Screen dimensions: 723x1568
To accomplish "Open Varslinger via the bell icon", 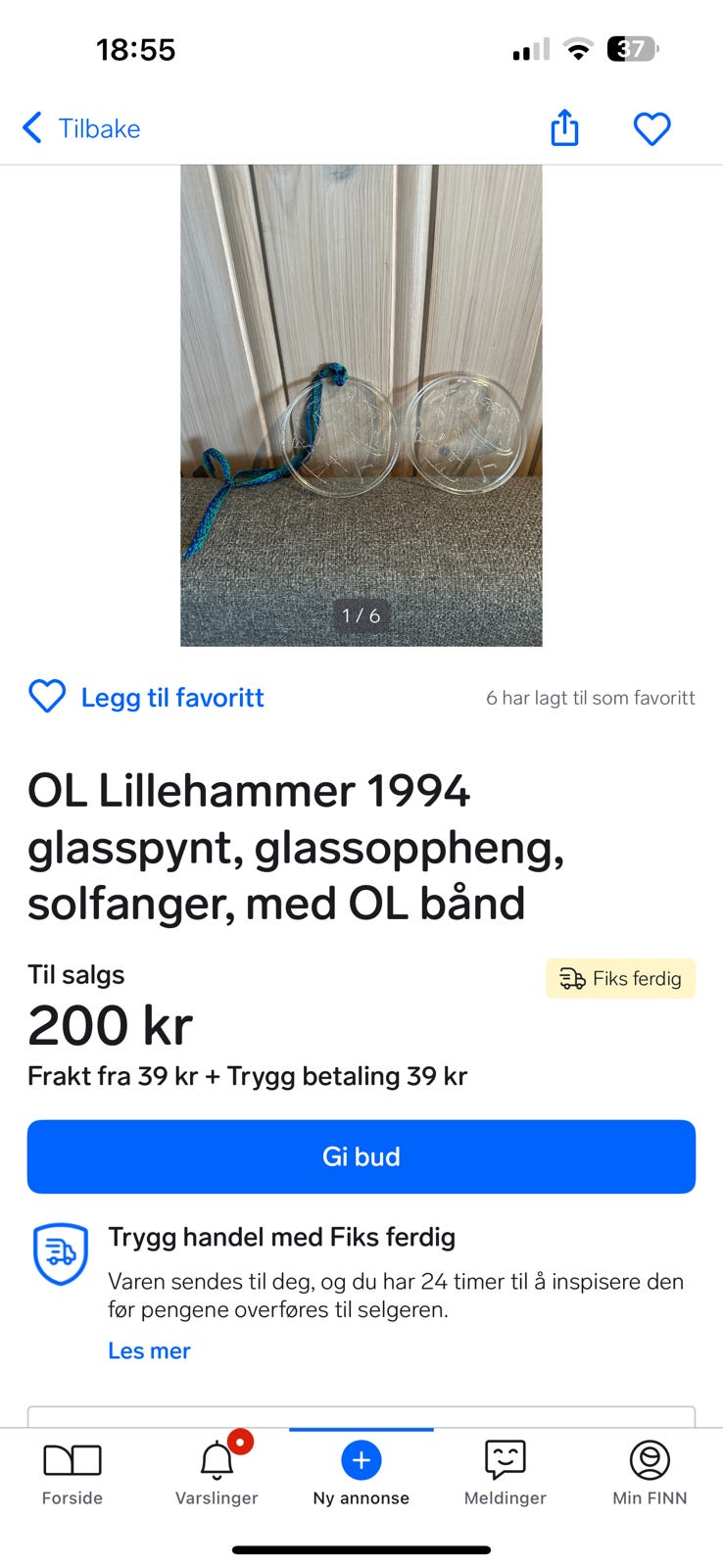I will [x=216, y=1459].
